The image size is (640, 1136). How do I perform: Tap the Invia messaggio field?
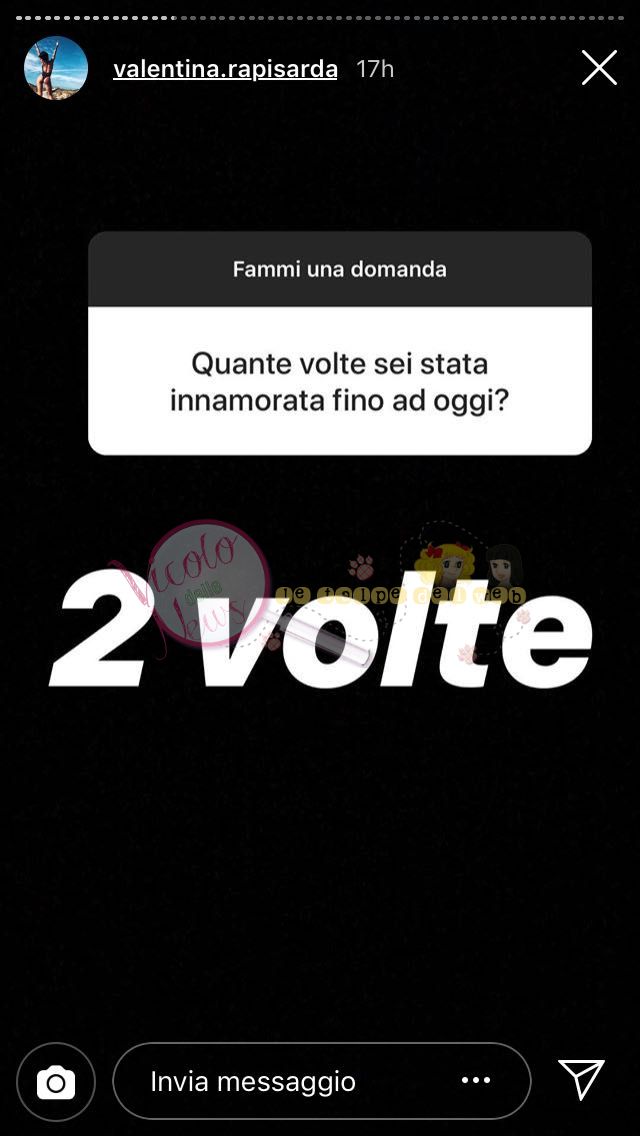coord(280,1081)
